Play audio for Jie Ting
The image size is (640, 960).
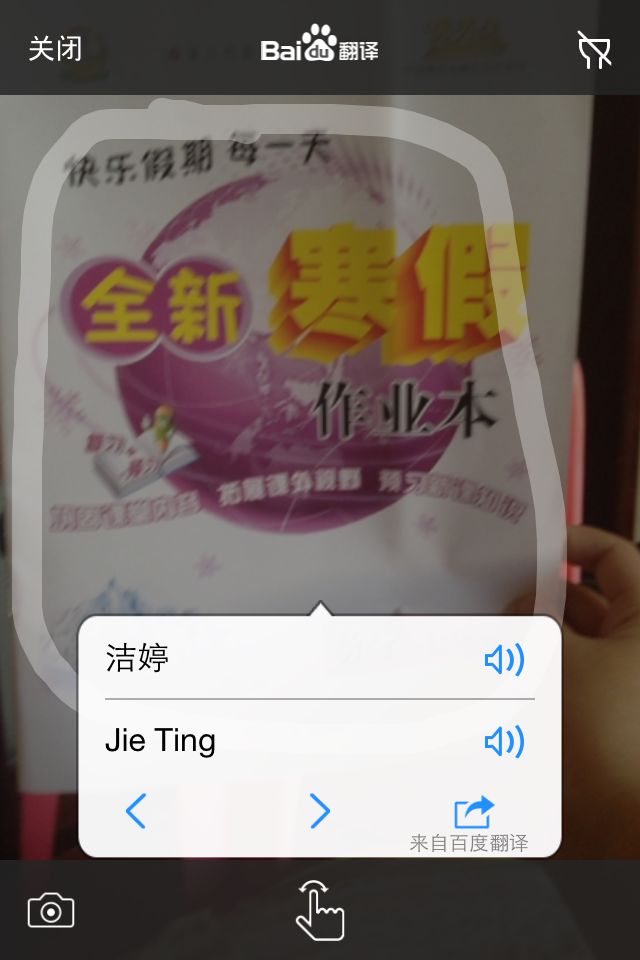[504, 741]
